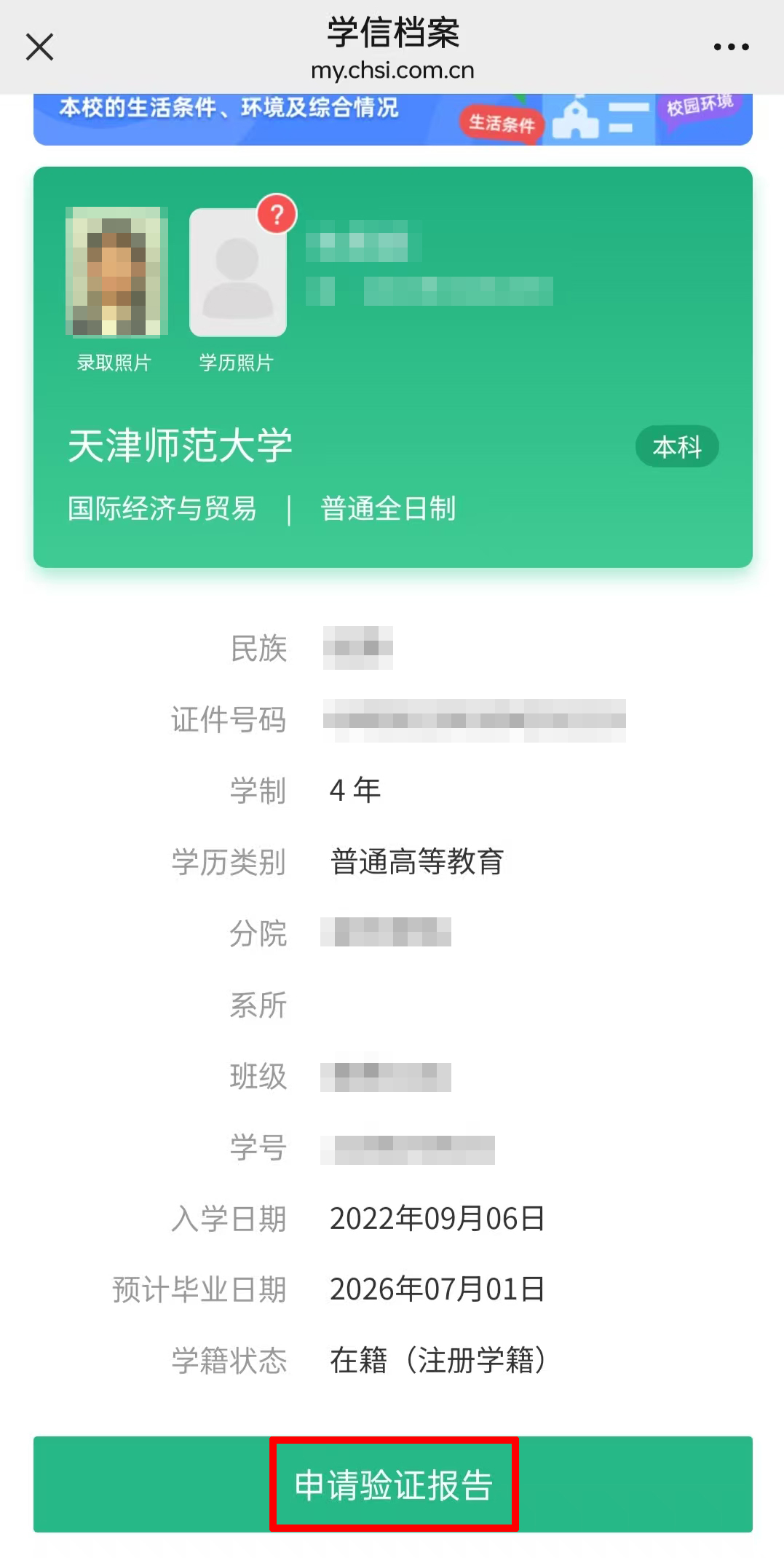
Task: Tap the question mark on 学历照片
Action: (x=277, y=214)
